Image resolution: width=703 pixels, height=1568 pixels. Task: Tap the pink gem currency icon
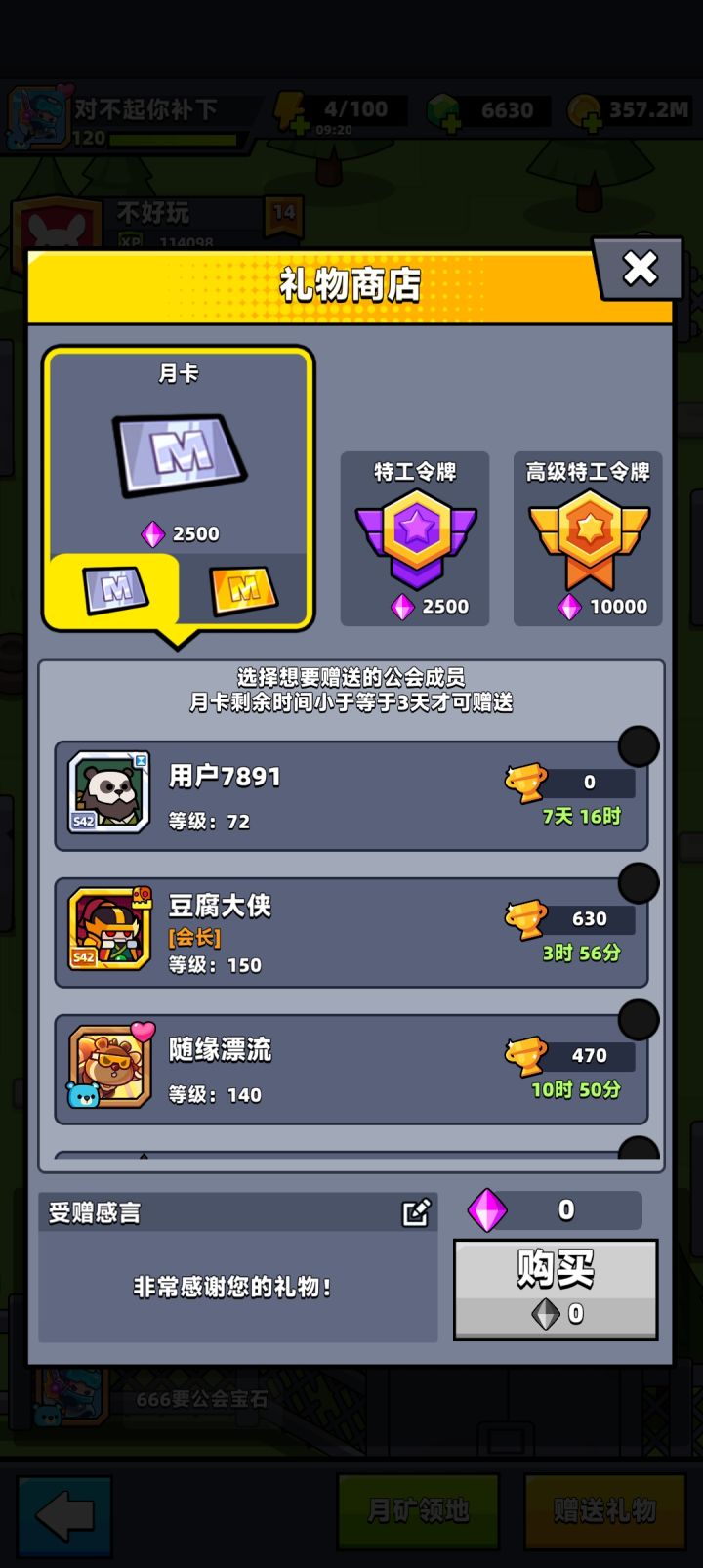(x=488, y=1210)
